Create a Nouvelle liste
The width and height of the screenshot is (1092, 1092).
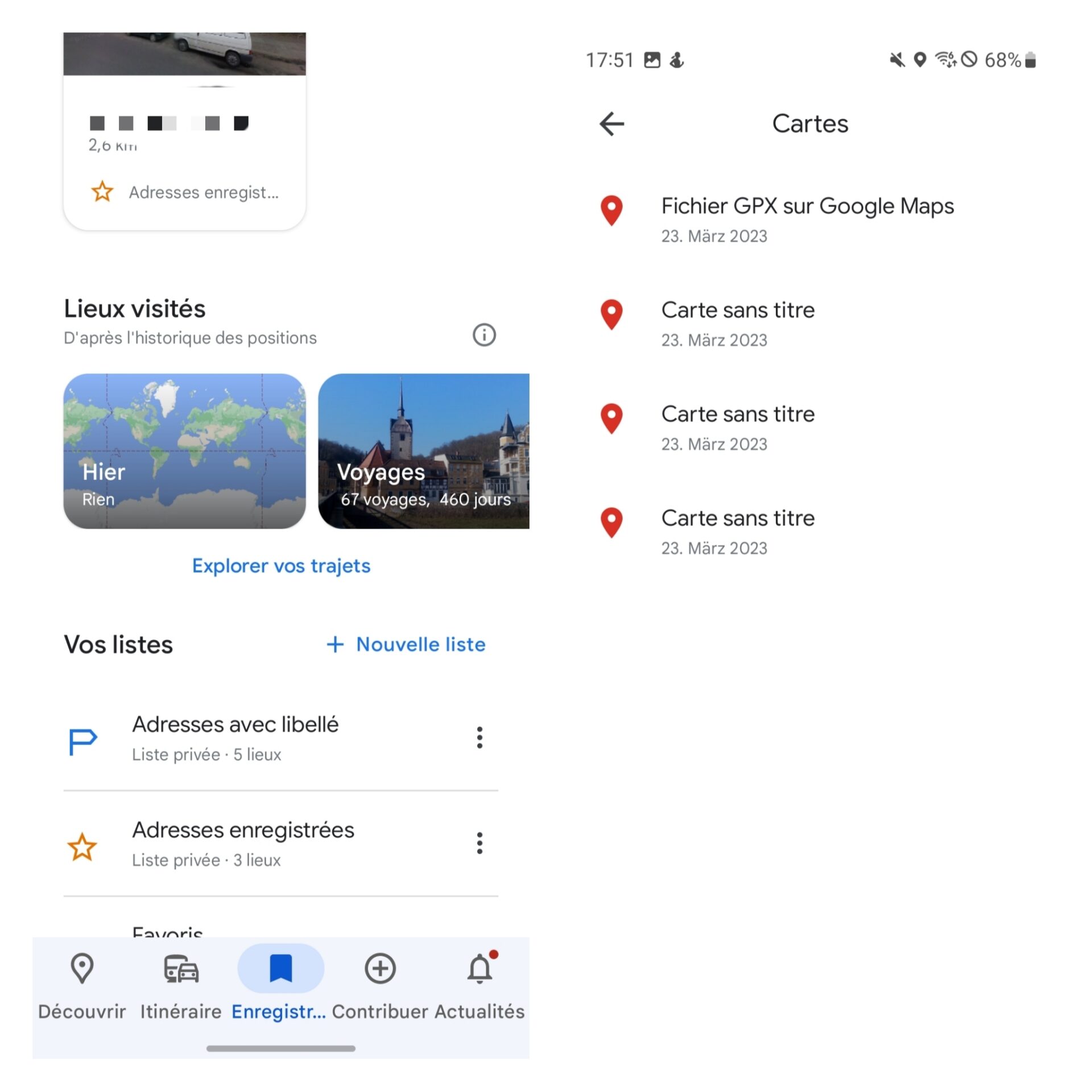coord(406,644)
